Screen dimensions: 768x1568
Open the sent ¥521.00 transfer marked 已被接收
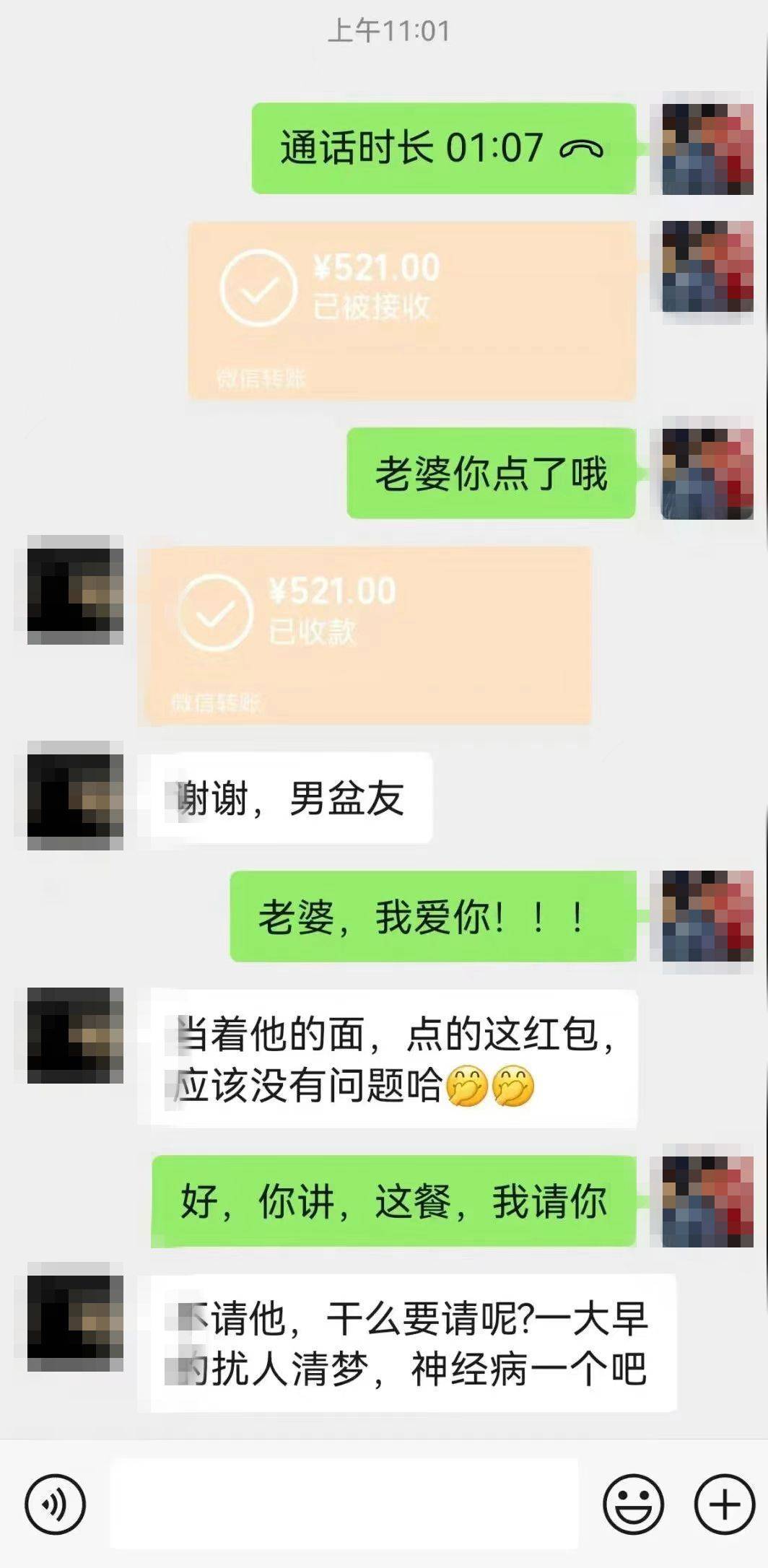point(411,311)
